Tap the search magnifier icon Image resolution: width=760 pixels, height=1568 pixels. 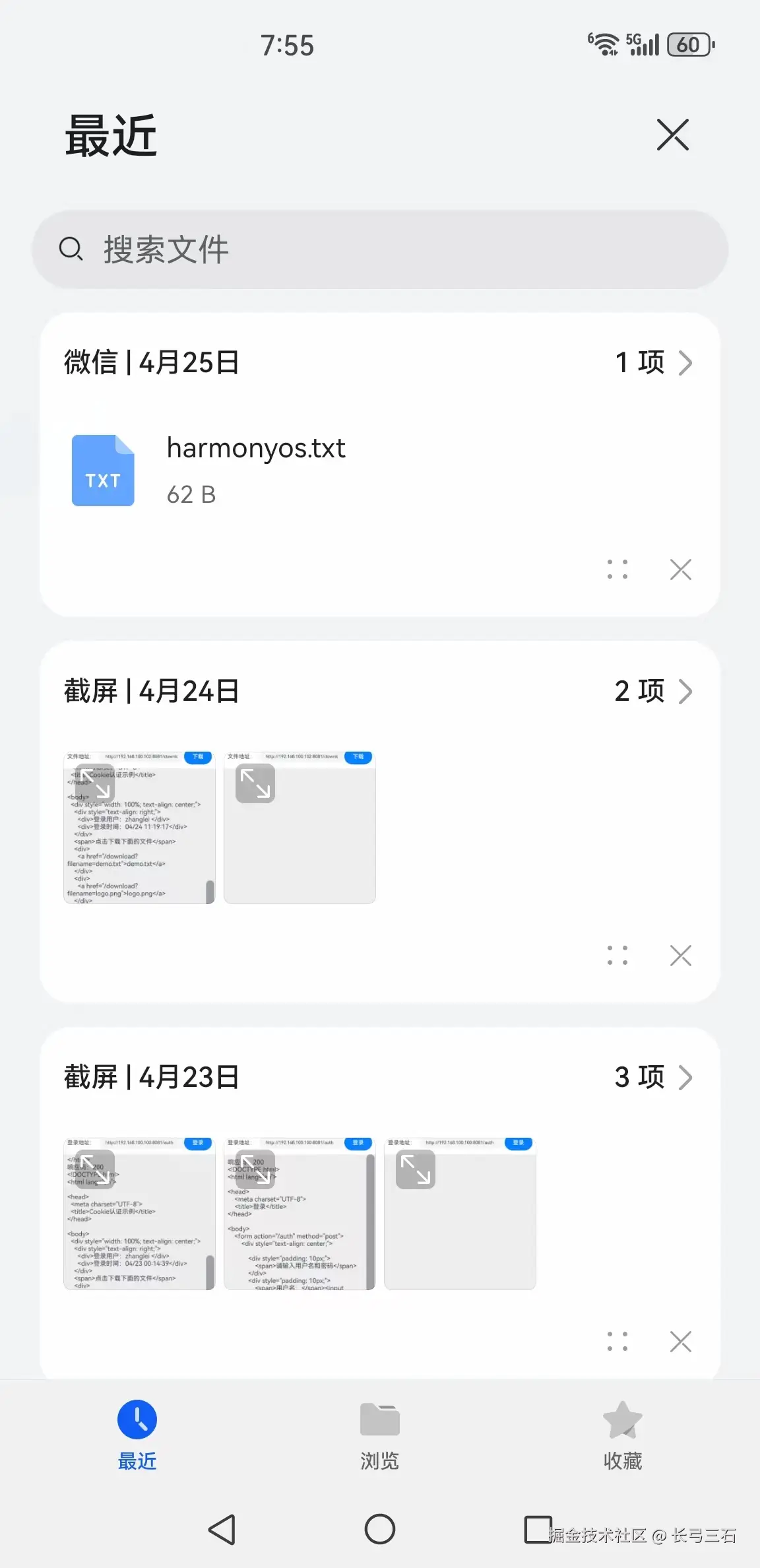point(71,249)
